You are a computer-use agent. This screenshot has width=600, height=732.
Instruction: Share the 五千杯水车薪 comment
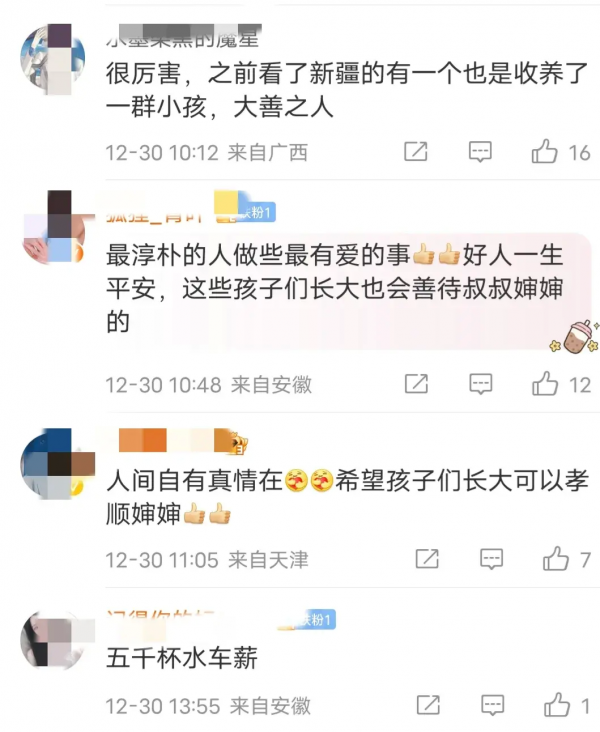[426, 705]
